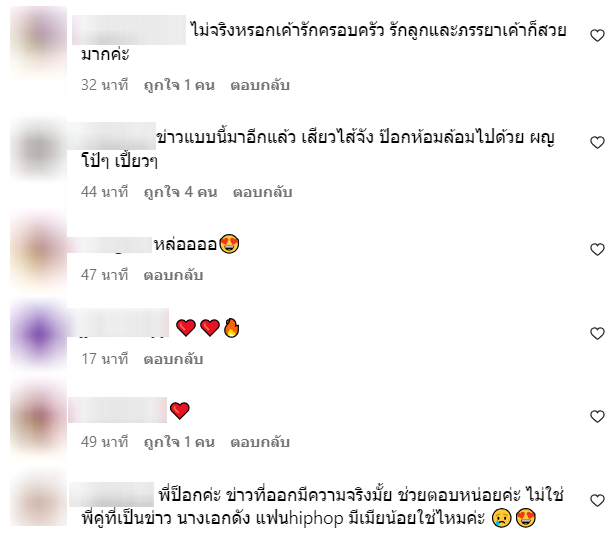The width and height of the screenshot is (613, 538).
Task: Reply to the comment posted 49 นาที ago
Action: (260, 440)
